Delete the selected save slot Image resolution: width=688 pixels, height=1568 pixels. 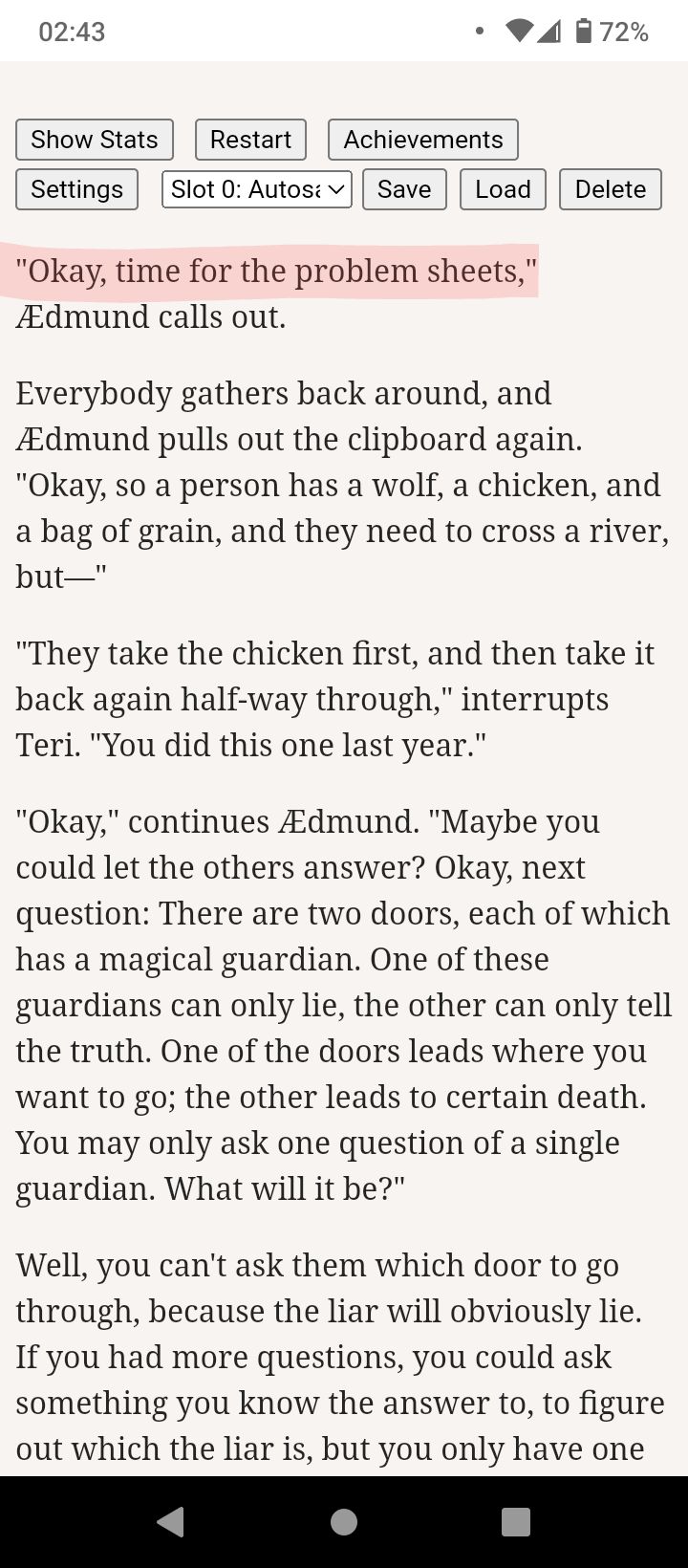click(610, 189)
